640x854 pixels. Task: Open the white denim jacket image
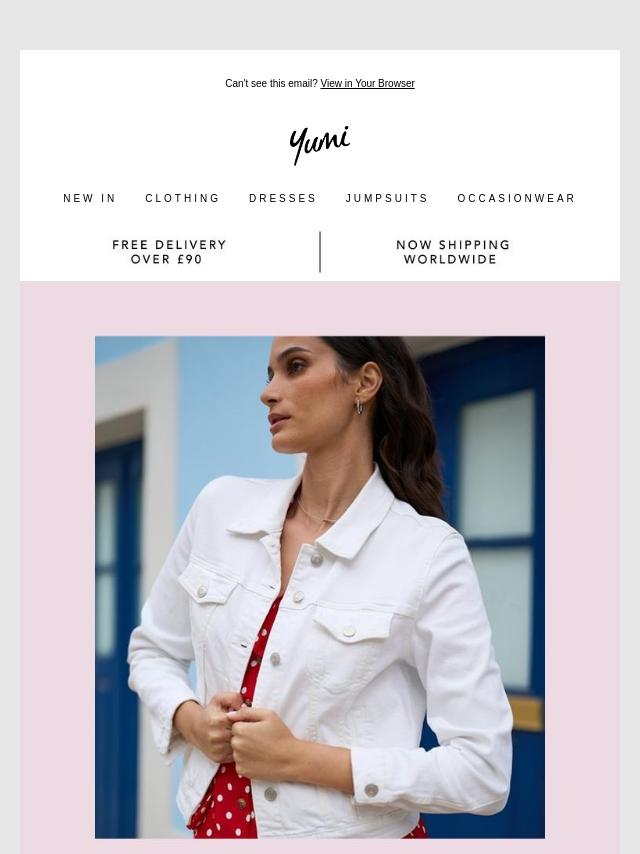(320, 587)
